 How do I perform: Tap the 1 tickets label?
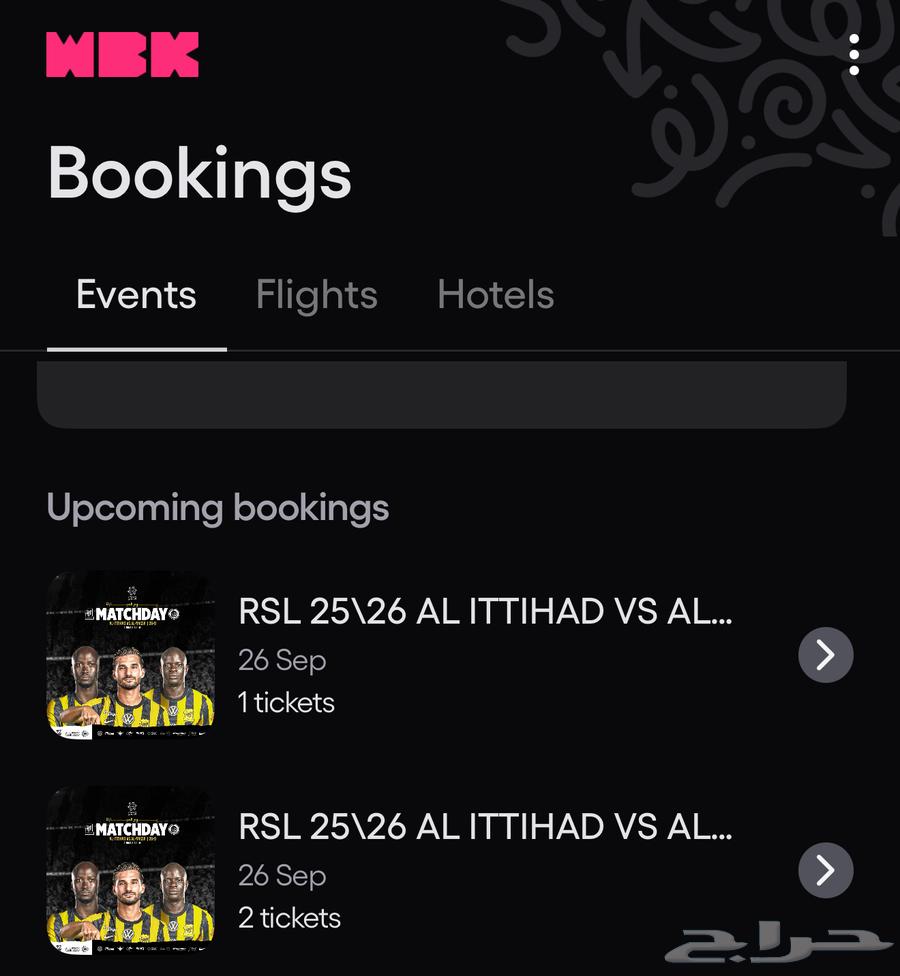(286, 702)
